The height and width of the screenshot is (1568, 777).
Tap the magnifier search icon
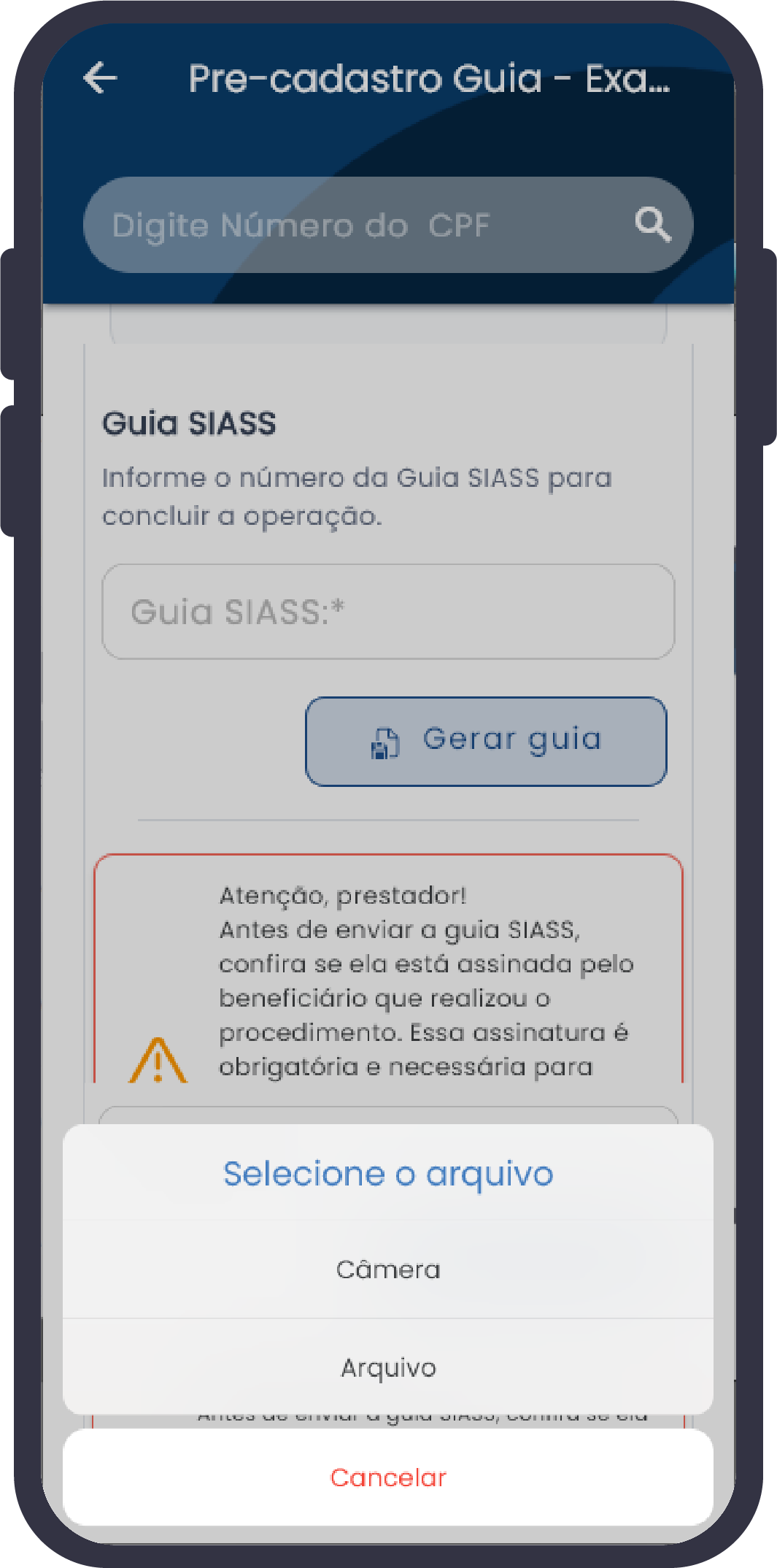[x=652, y=224]
